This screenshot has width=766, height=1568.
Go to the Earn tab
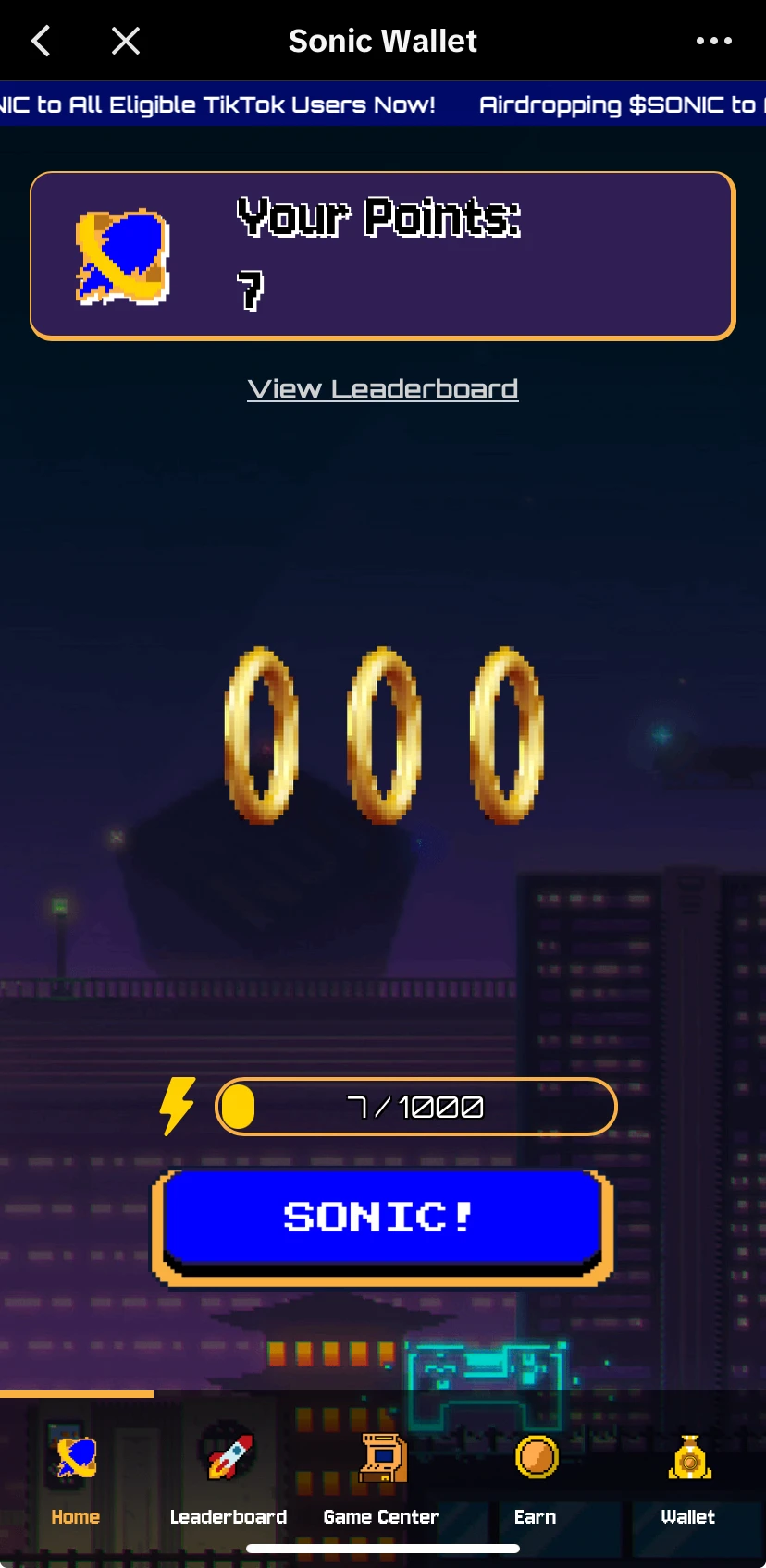(x=536, y=1477)
